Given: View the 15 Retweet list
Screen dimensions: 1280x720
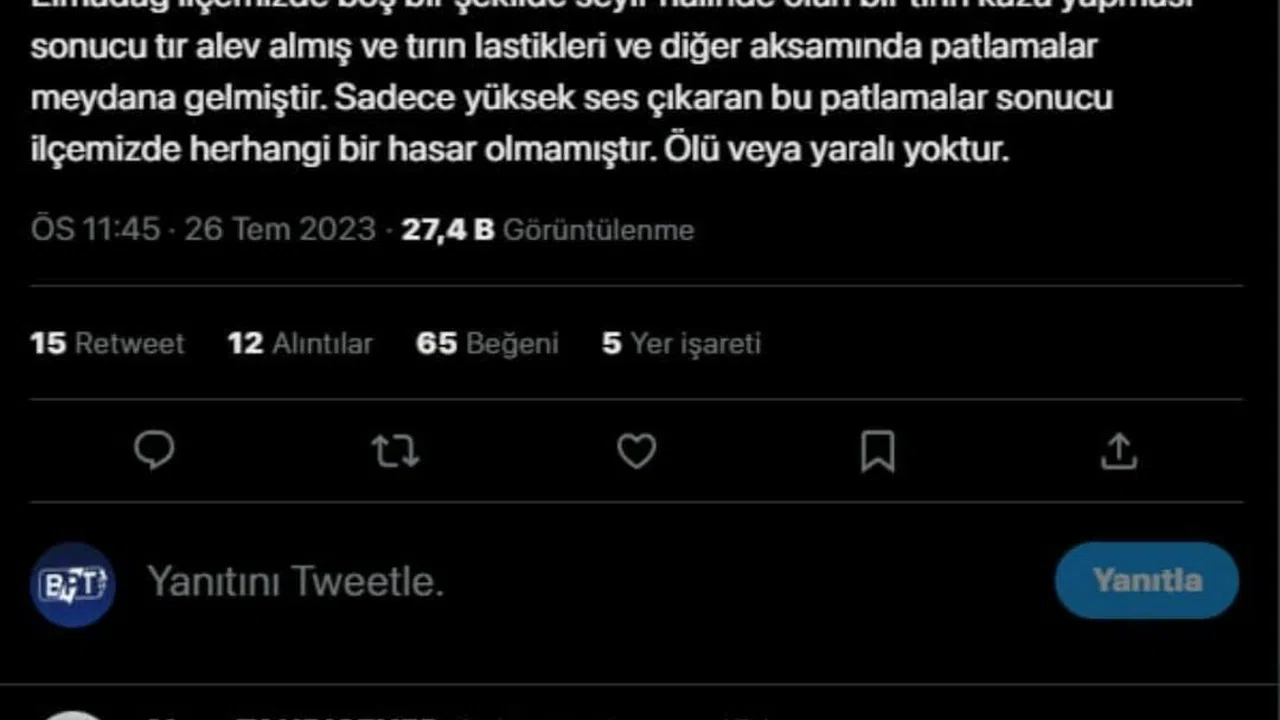Looking at the screenshot, I should coord(107,344).
